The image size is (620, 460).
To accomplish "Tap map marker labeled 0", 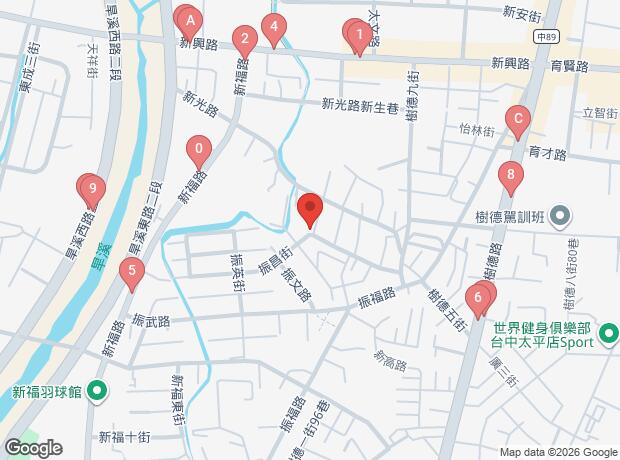I will [199, 153].
